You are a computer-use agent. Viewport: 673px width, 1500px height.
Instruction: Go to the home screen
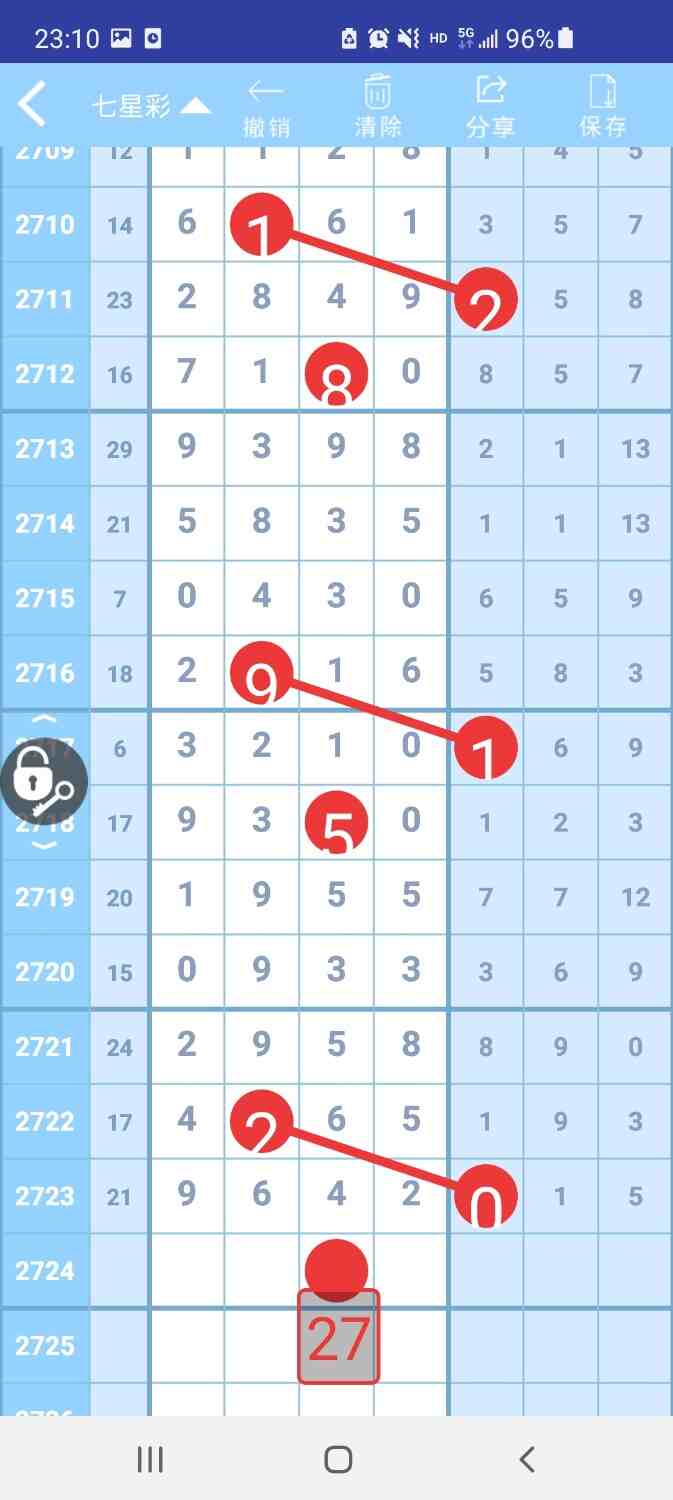tap(338, 1460)
